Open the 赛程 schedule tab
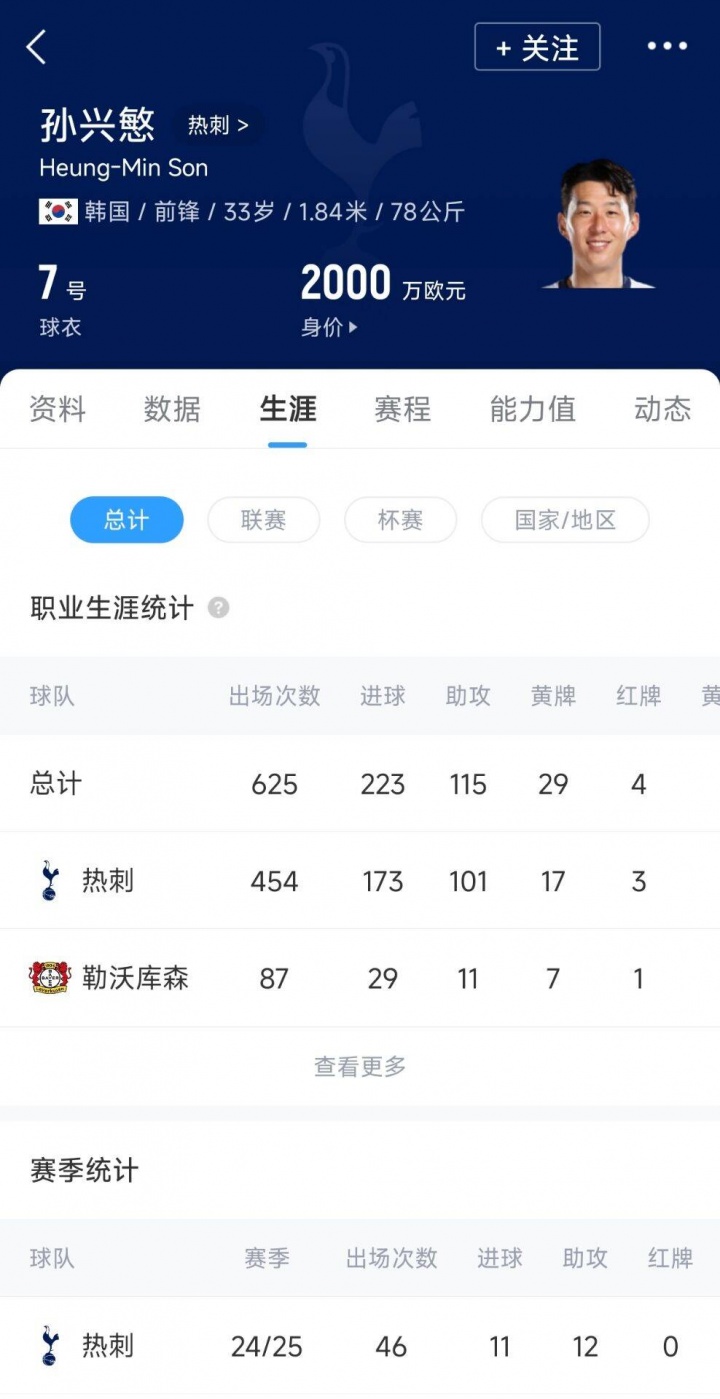This screenshot has height=1399, width=720. pos(402,409)
